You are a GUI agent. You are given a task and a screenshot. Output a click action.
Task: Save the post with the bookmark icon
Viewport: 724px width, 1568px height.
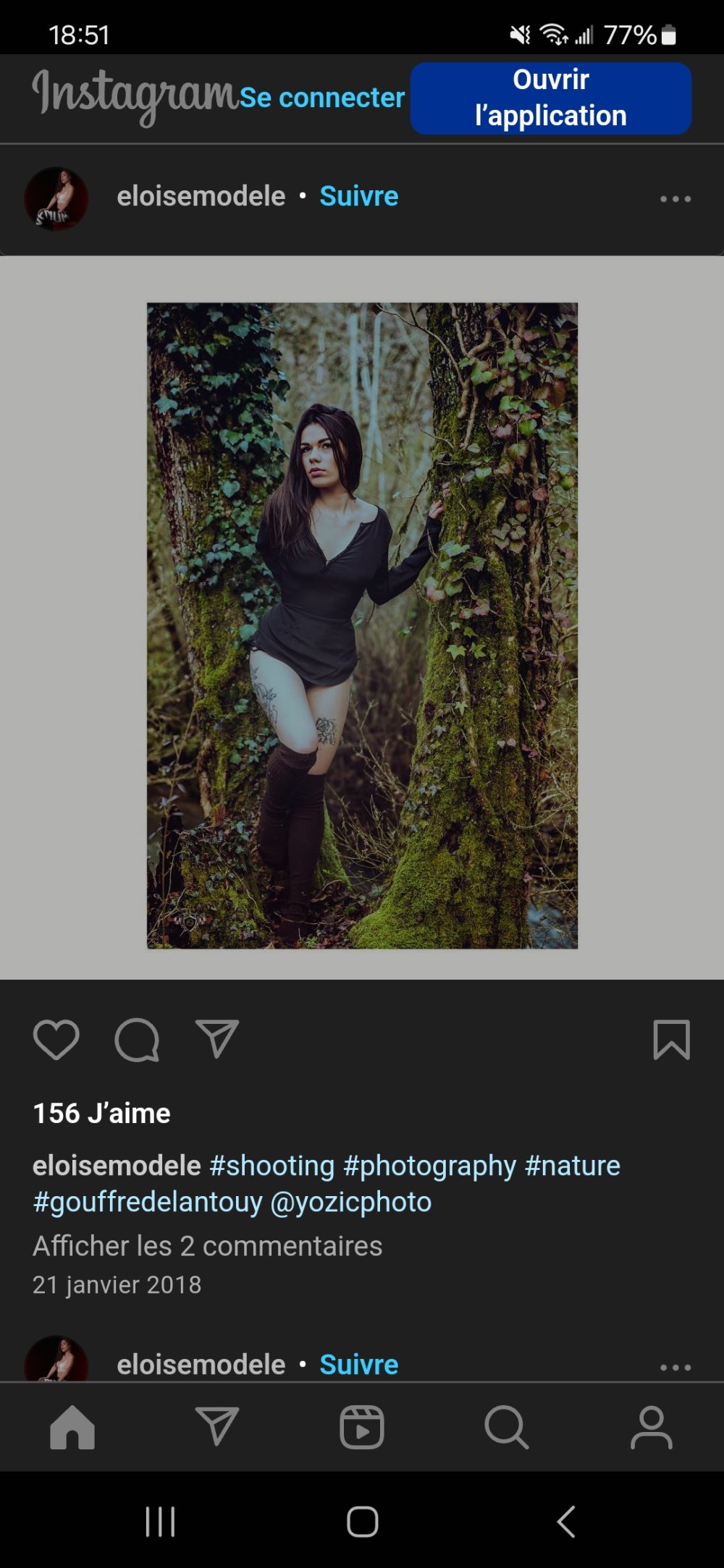(671, 1040)
